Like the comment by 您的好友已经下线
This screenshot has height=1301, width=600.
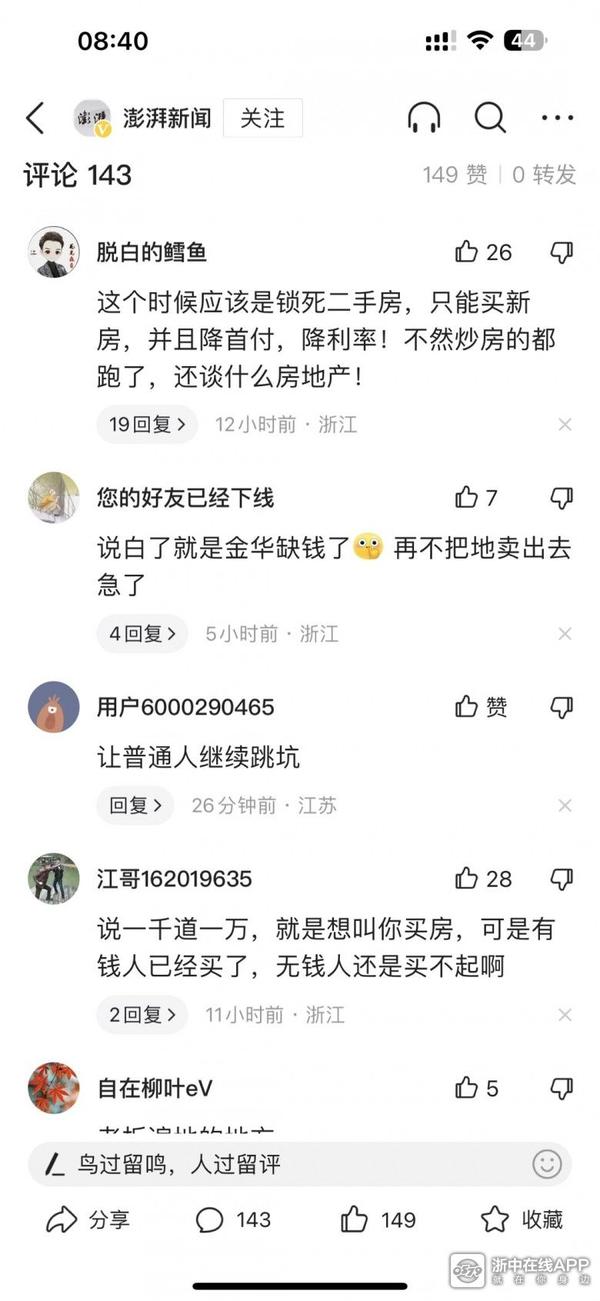coord(467,497)
